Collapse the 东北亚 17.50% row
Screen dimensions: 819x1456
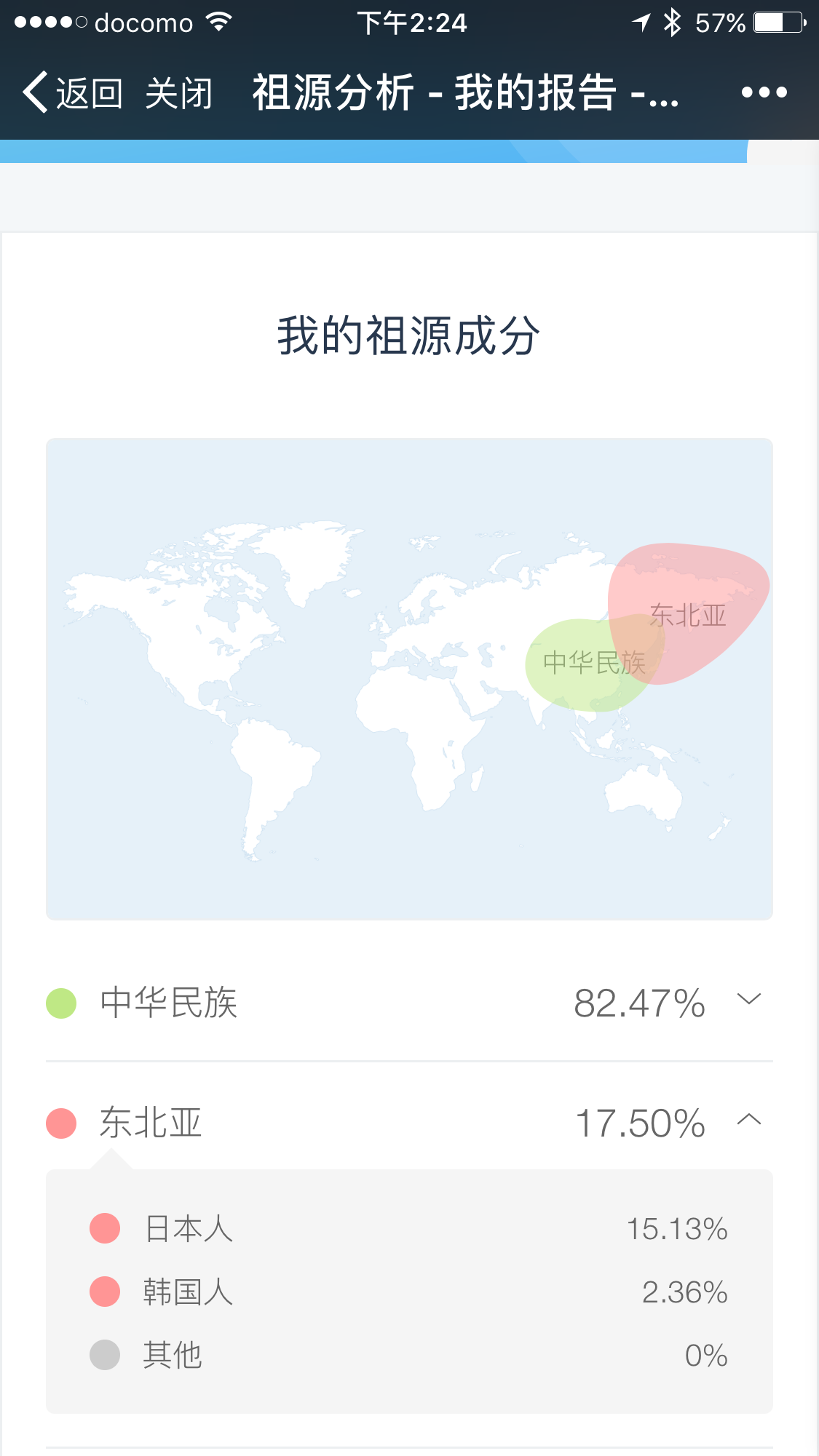[x=409, y=1123]
